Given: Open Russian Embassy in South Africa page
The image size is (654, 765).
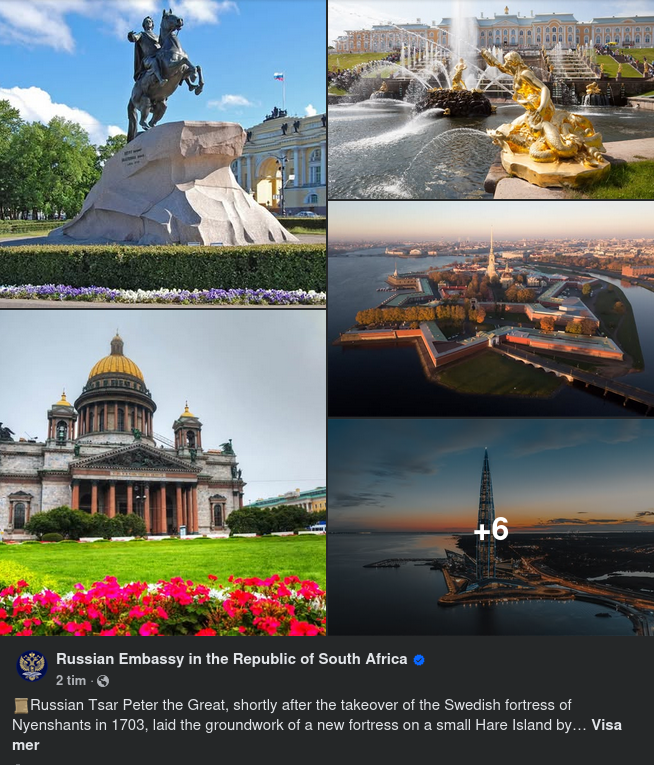Looking at the screenshot, I should [x=231, y=659].
